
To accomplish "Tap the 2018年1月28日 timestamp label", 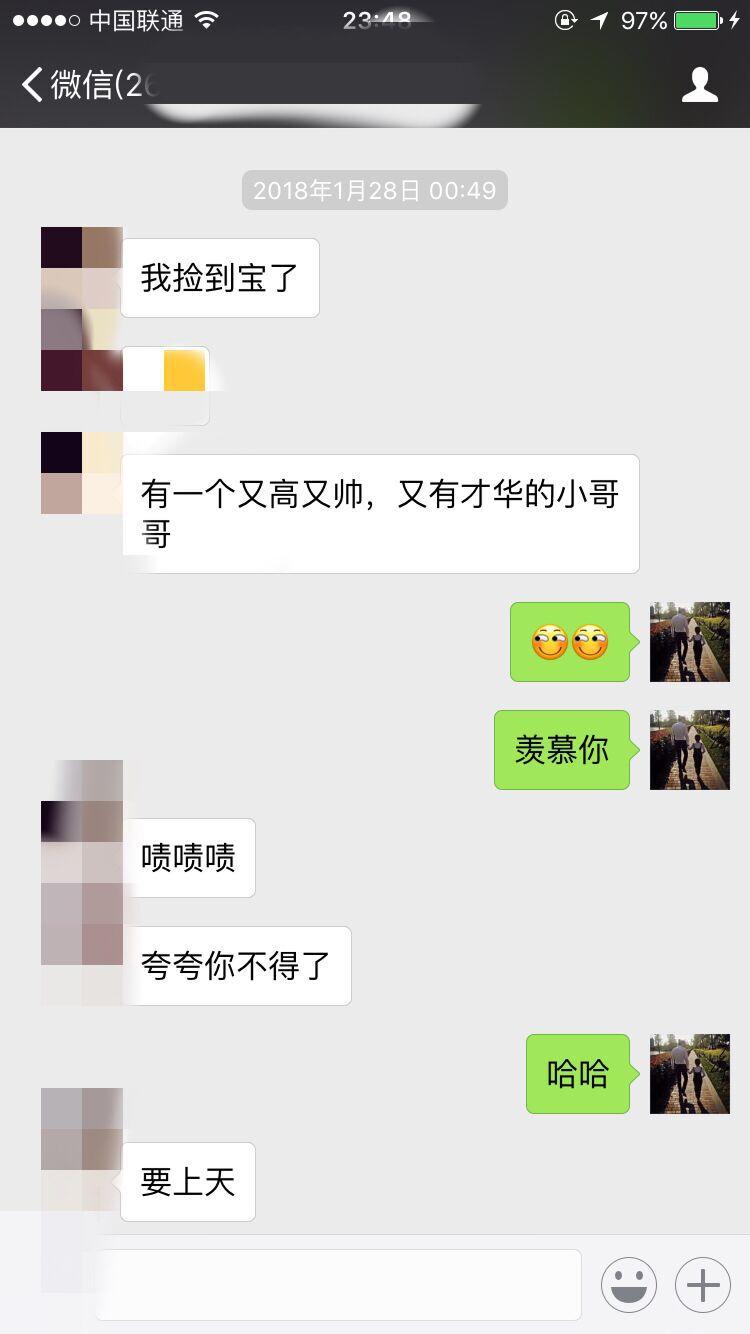I will click(x=374, y=190).
